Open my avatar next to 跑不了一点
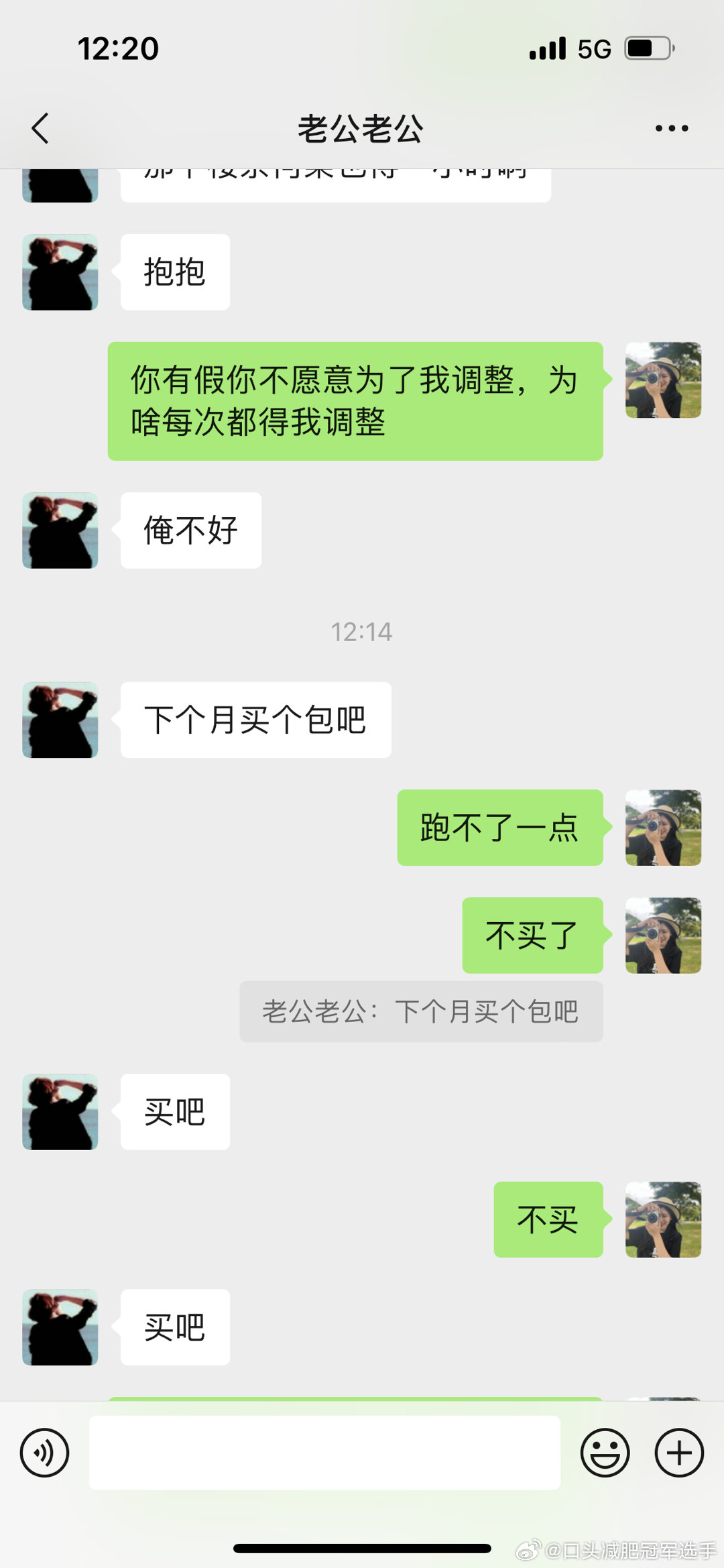Image resolution: width=724 pixels, height=1568 pixels. point(663,828)
